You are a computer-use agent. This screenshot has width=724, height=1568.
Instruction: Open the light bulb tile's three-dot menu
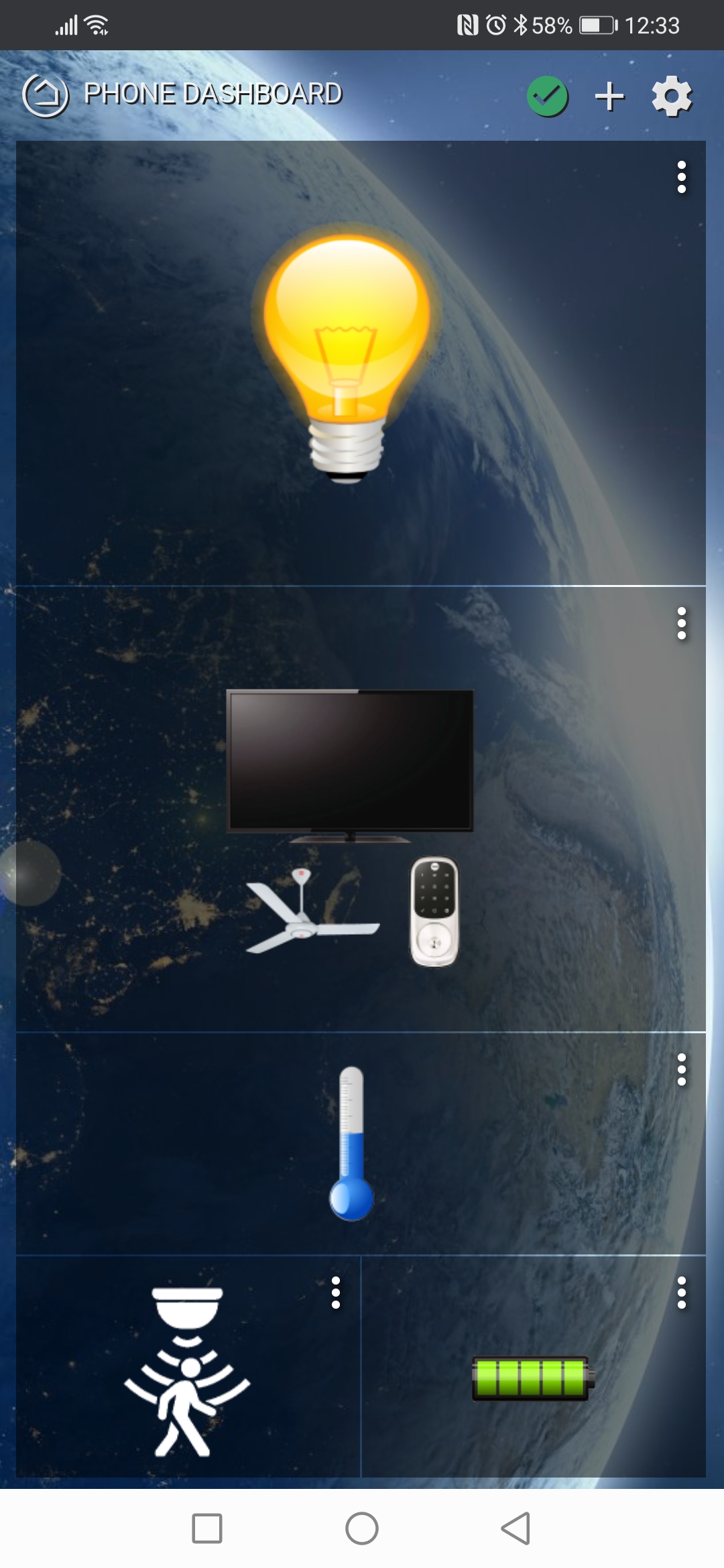click(x=682, y=178)
